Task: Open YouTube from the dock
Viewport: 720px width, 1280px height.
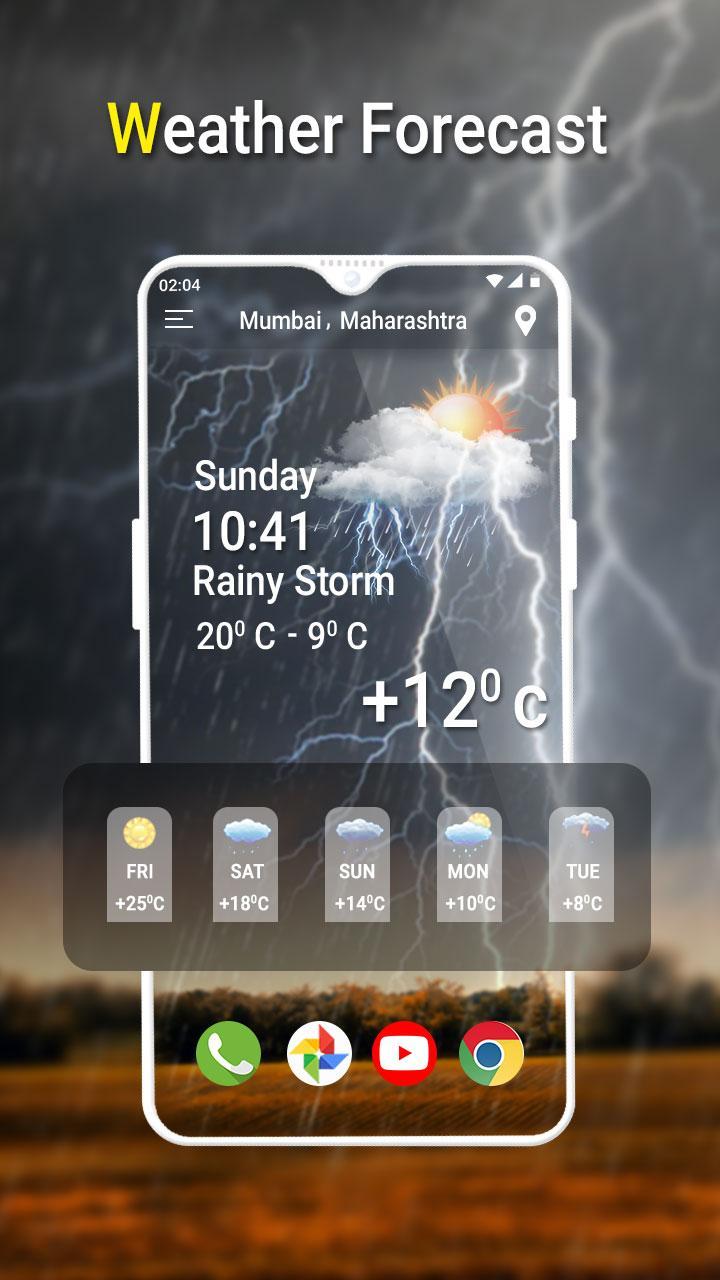Action: [404, 1051]
